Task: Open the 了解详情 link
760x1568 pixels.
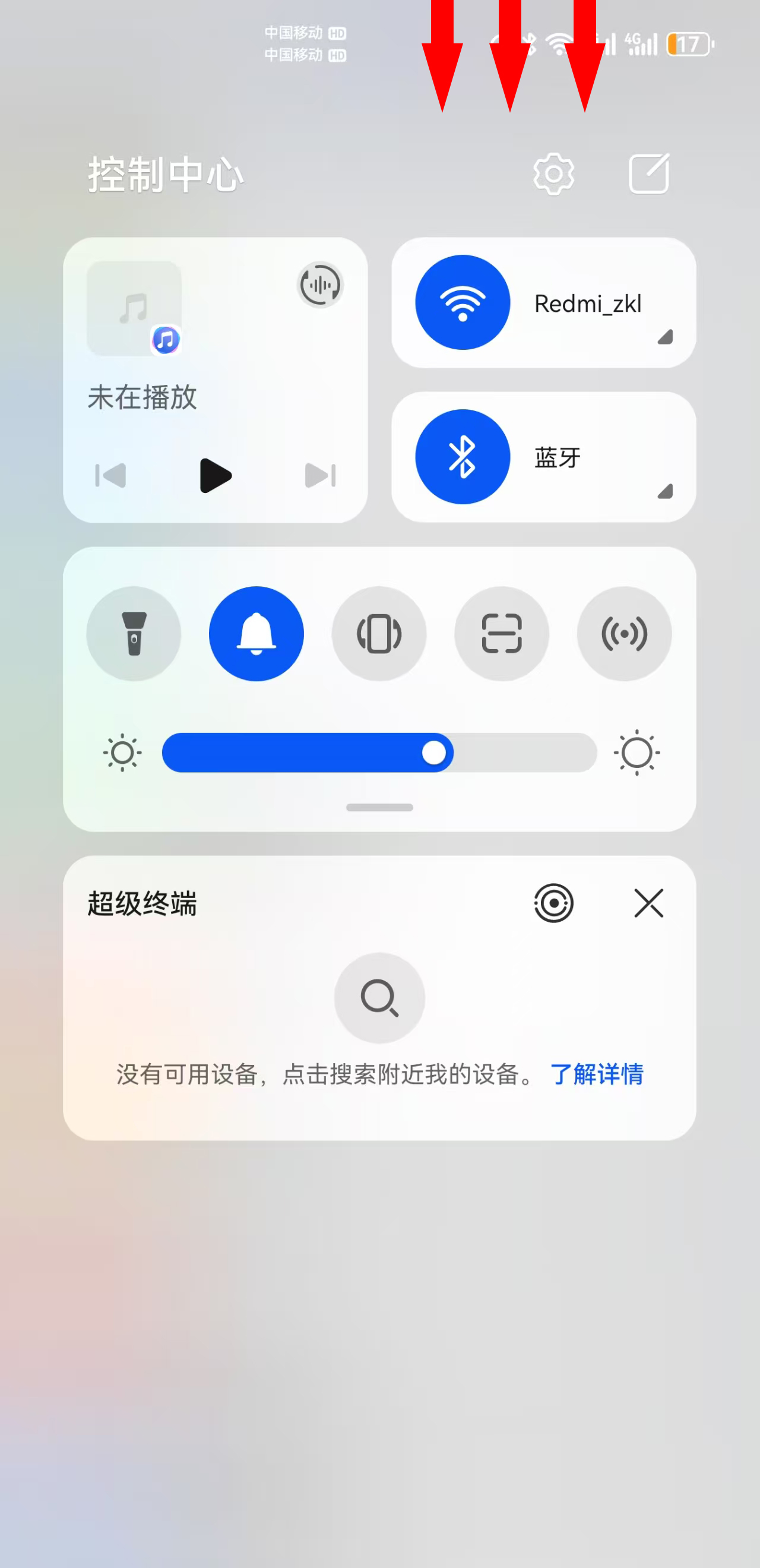Action: (596, 1074)
